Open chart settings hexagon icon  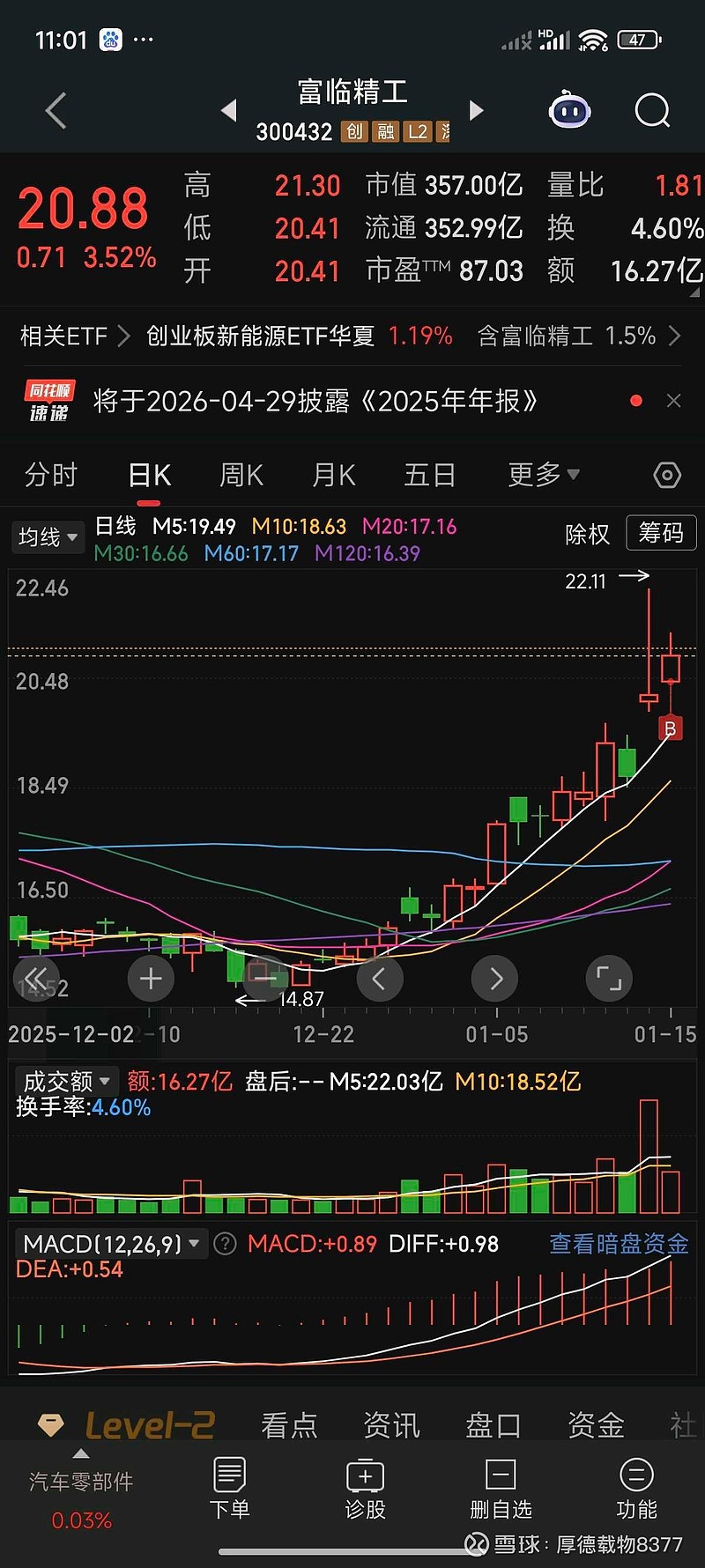[667, 476]
